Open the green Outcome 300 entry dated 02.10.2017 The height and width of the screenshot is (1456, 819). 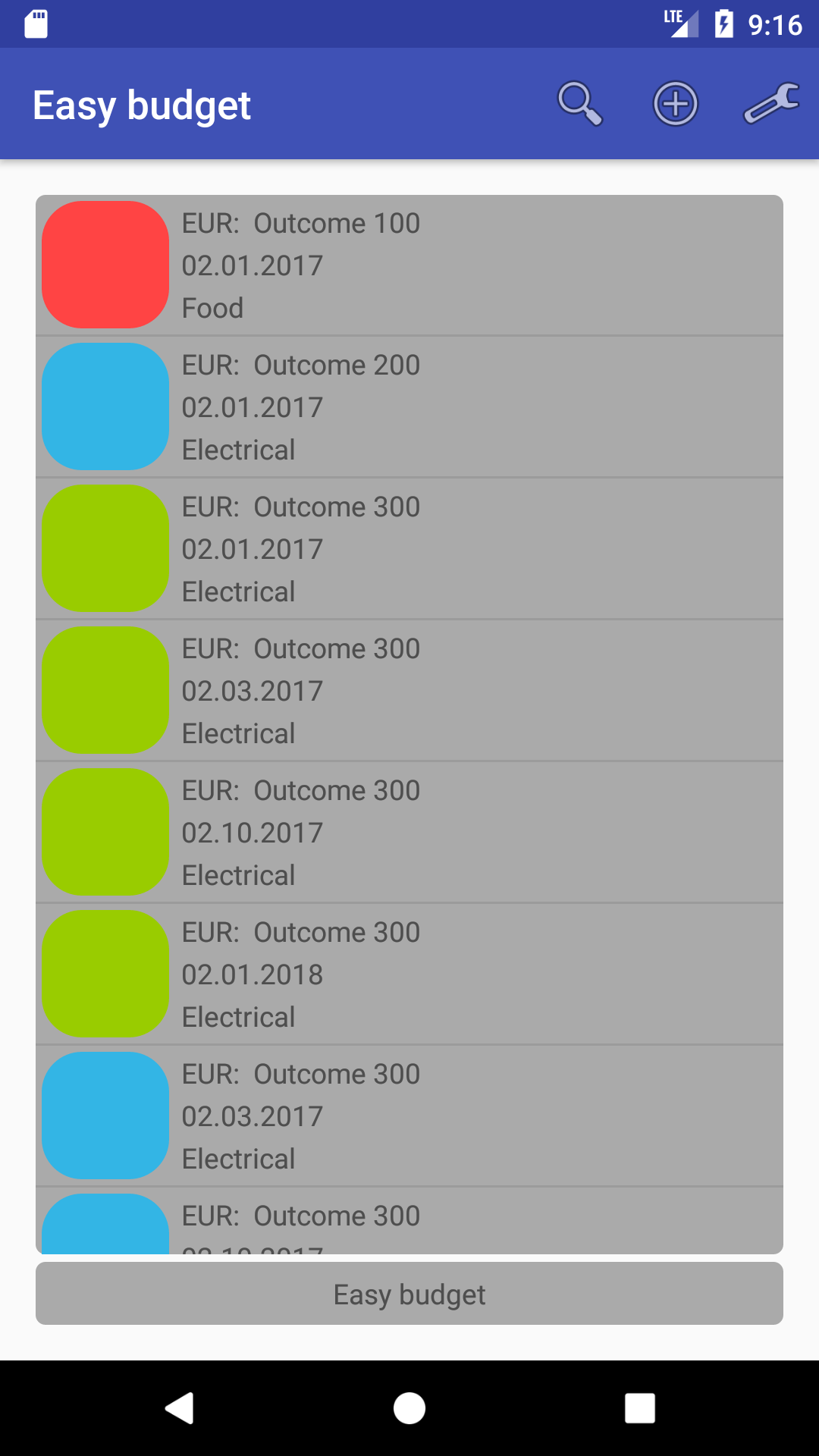click(x=409, y=833)
